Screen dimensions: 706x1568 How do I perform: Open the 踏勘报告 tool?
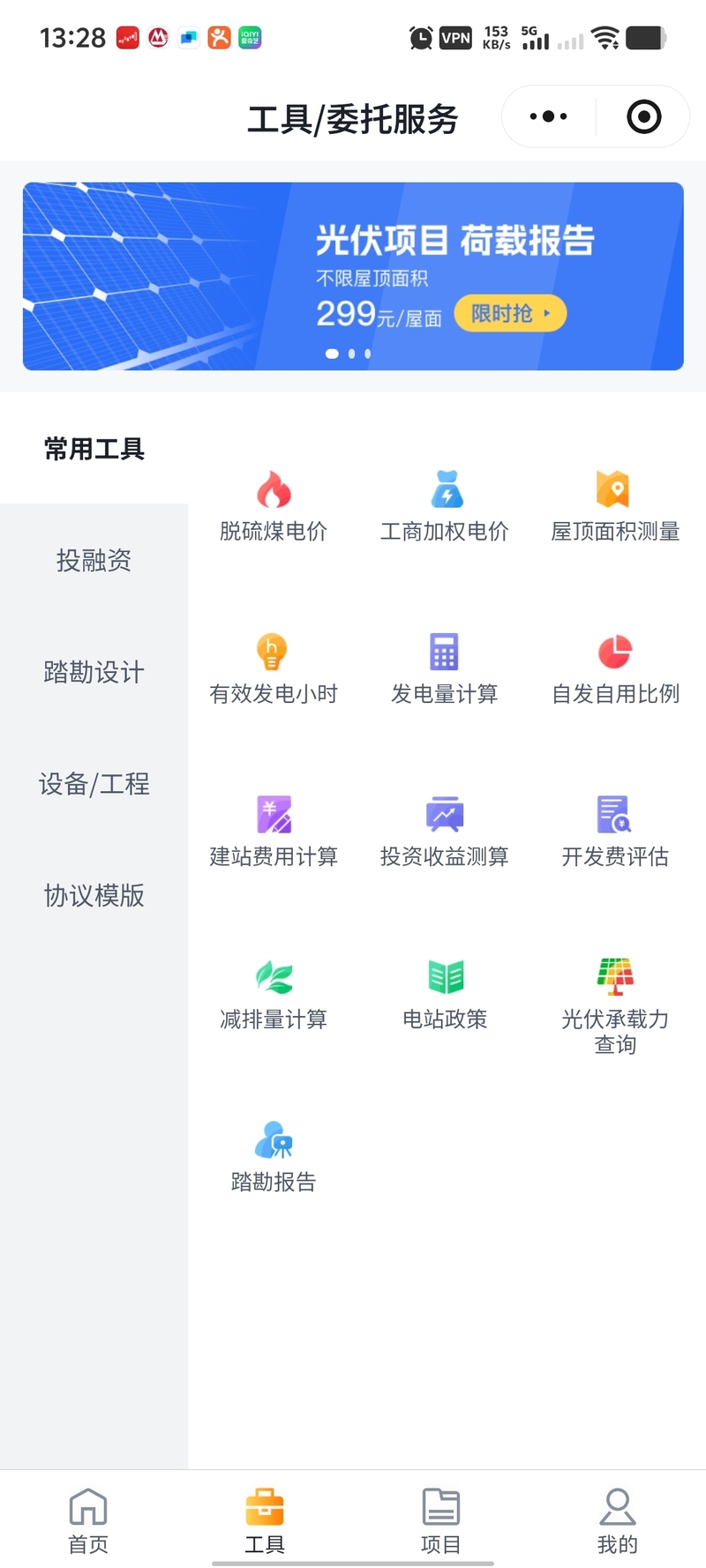274,1156
